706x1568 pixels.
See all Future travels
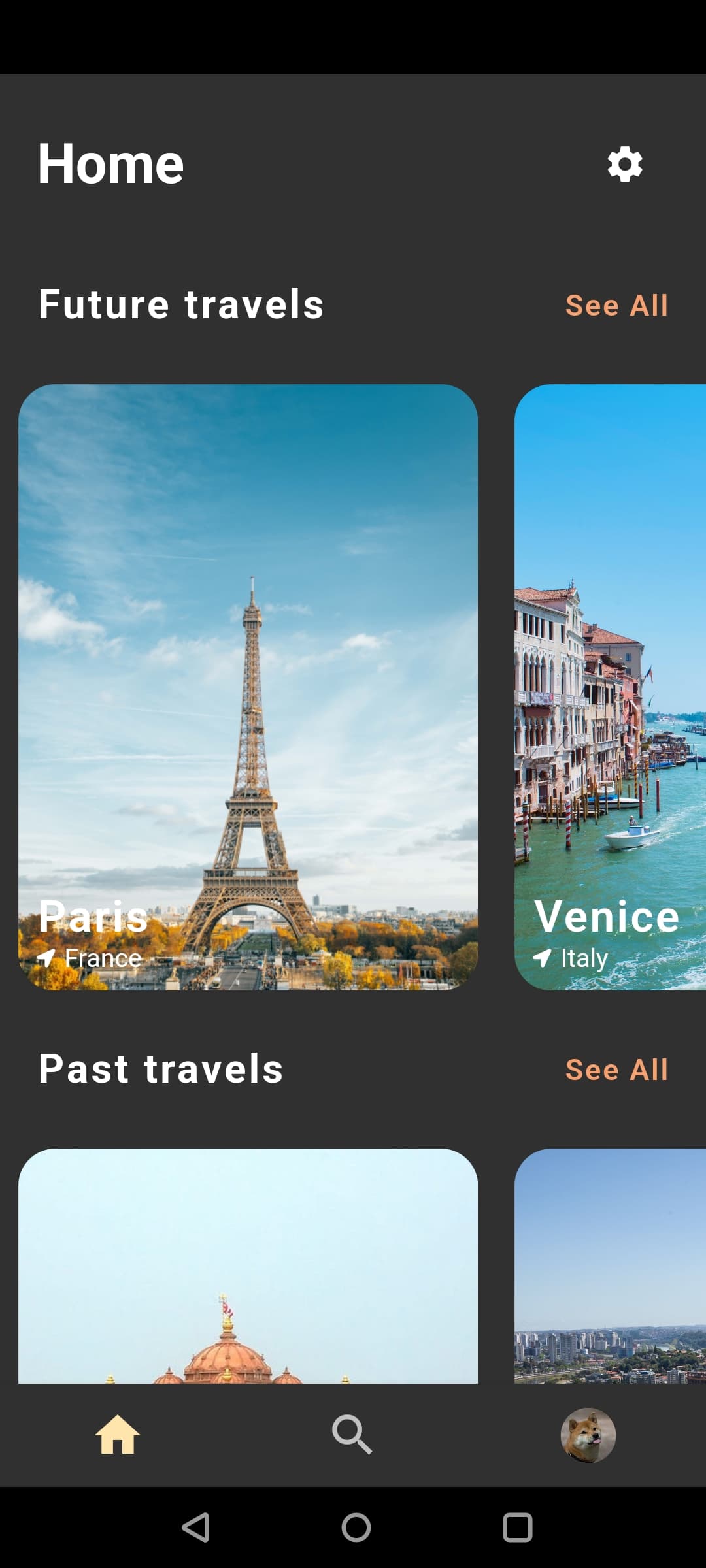(616, 305)
